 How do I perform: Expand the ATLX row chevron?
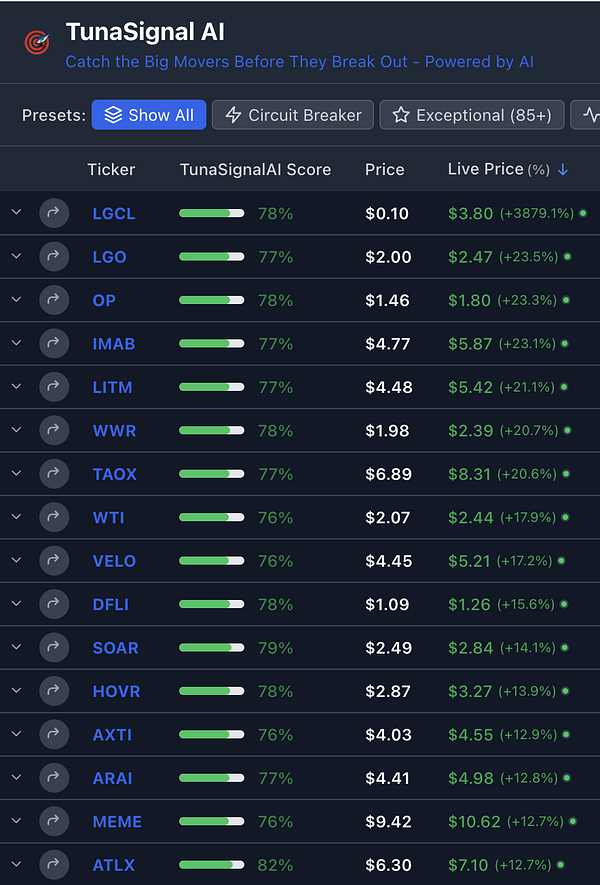coord(16,865)
